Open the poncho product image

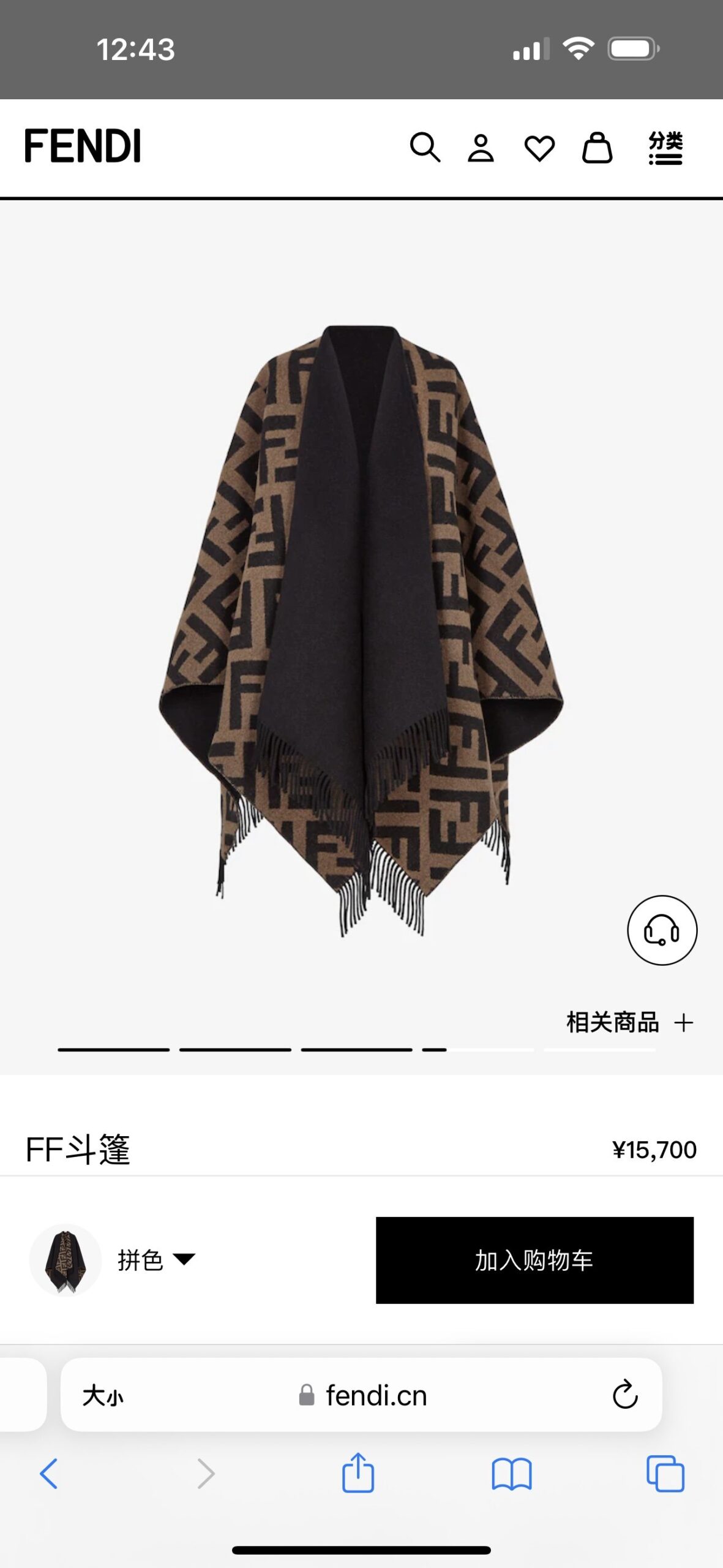click(x=361, y=631)
